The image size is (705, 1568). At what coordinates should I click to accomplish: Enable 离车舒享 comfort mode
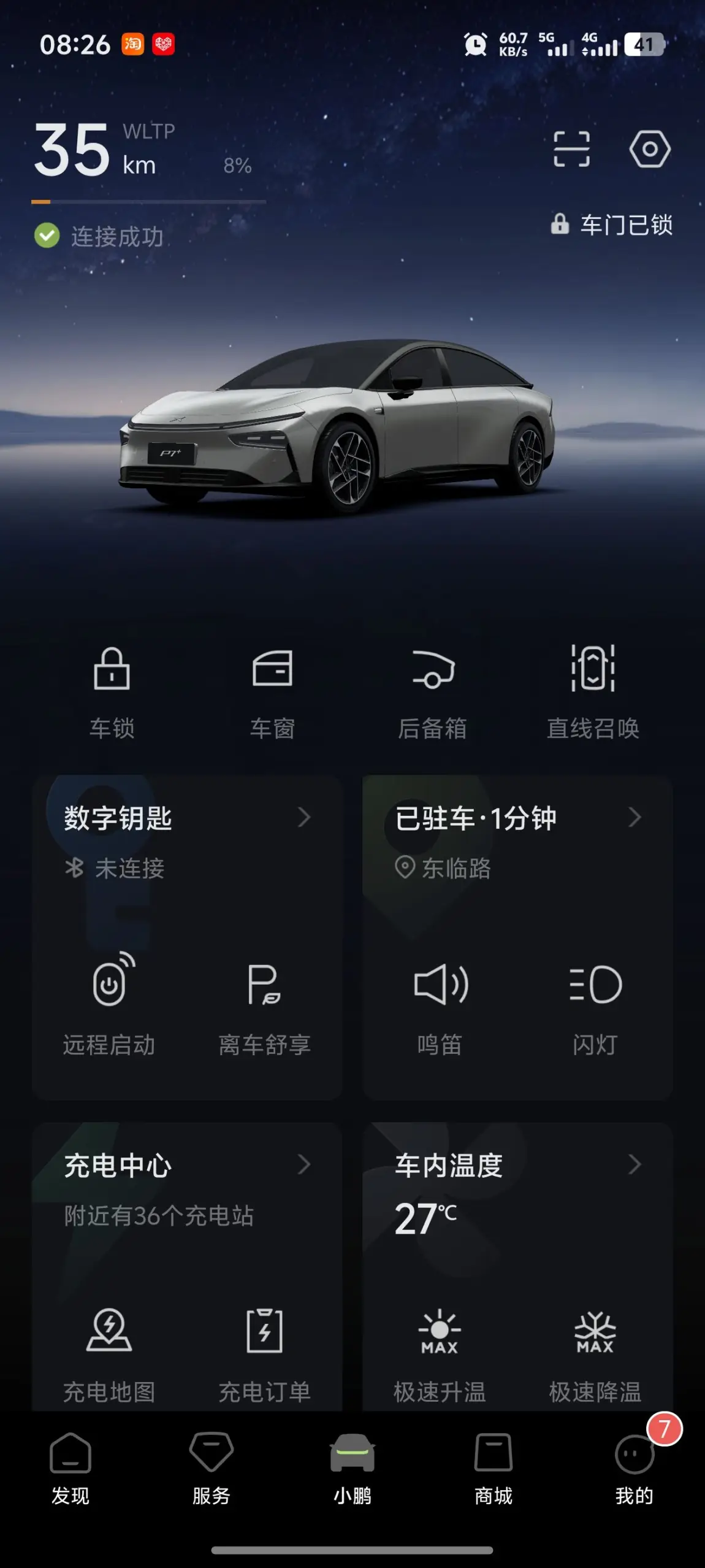[x=264, y=1006]
